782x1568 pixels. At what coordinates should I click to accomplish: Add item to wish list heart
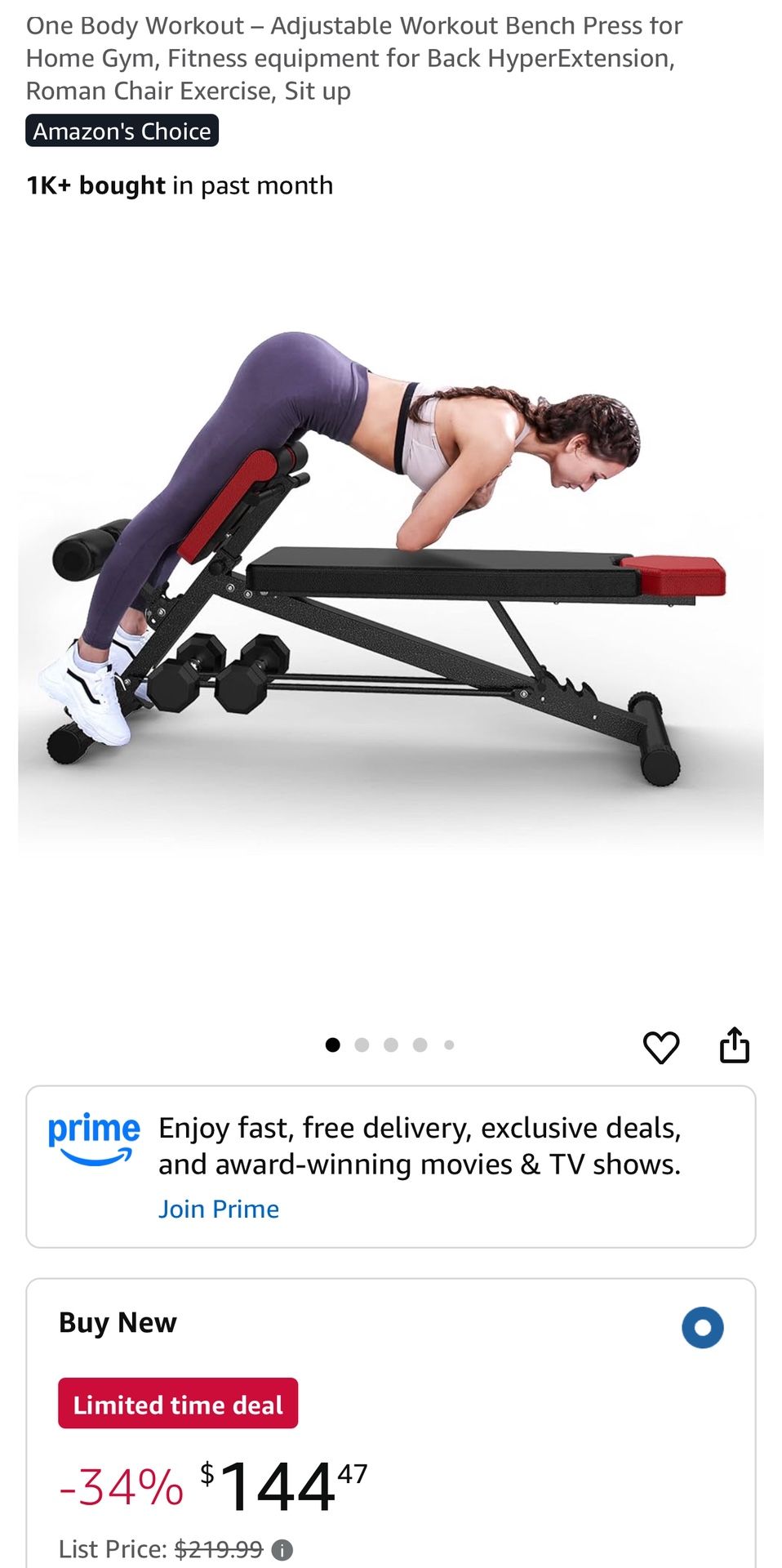[x=660, y=1047]
